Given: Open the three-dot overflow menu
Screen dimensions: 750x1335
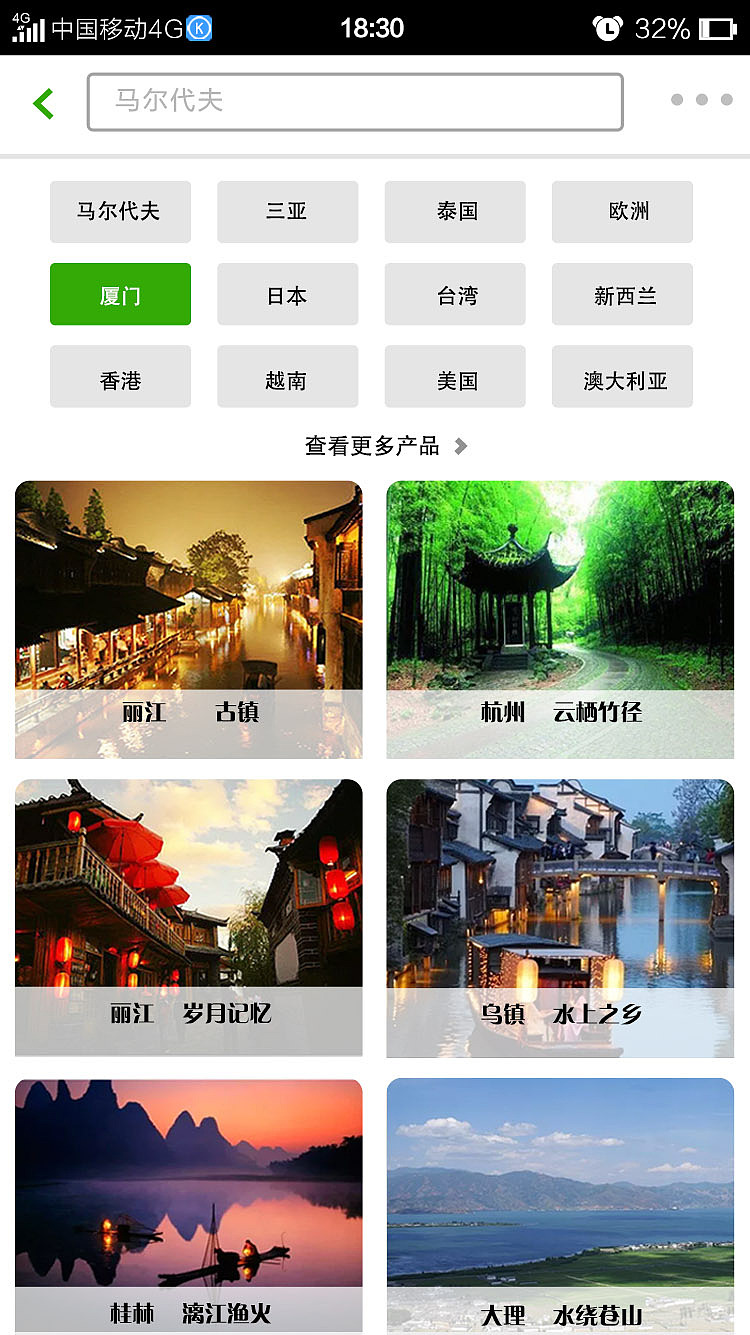Looking at the screenshot, I should [x=701, y=100].
